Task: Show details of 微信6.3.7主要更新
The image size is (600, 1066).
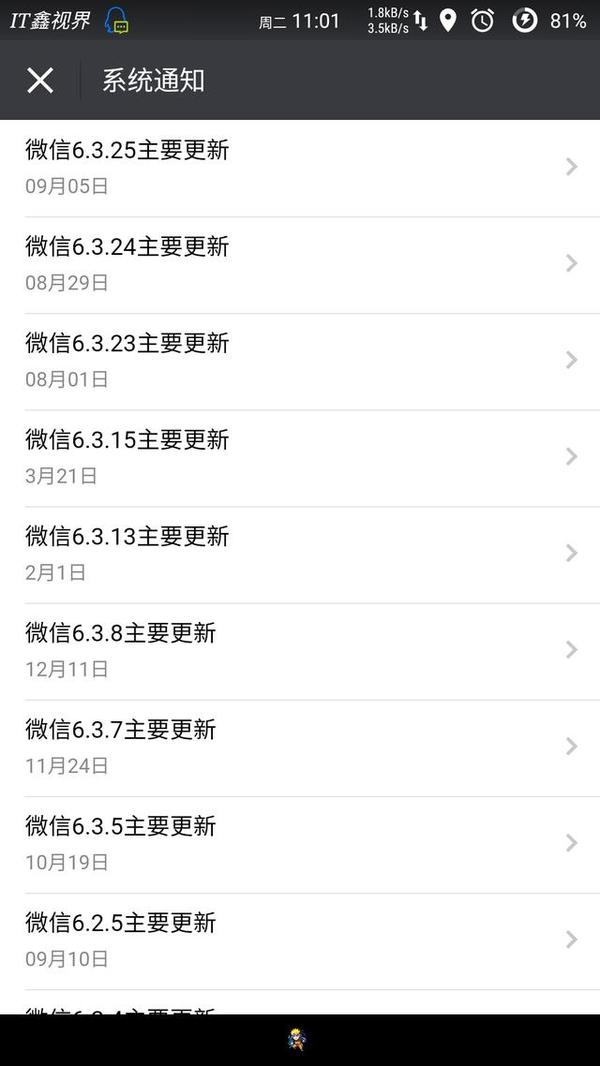Action: click(x=300, y=747)
